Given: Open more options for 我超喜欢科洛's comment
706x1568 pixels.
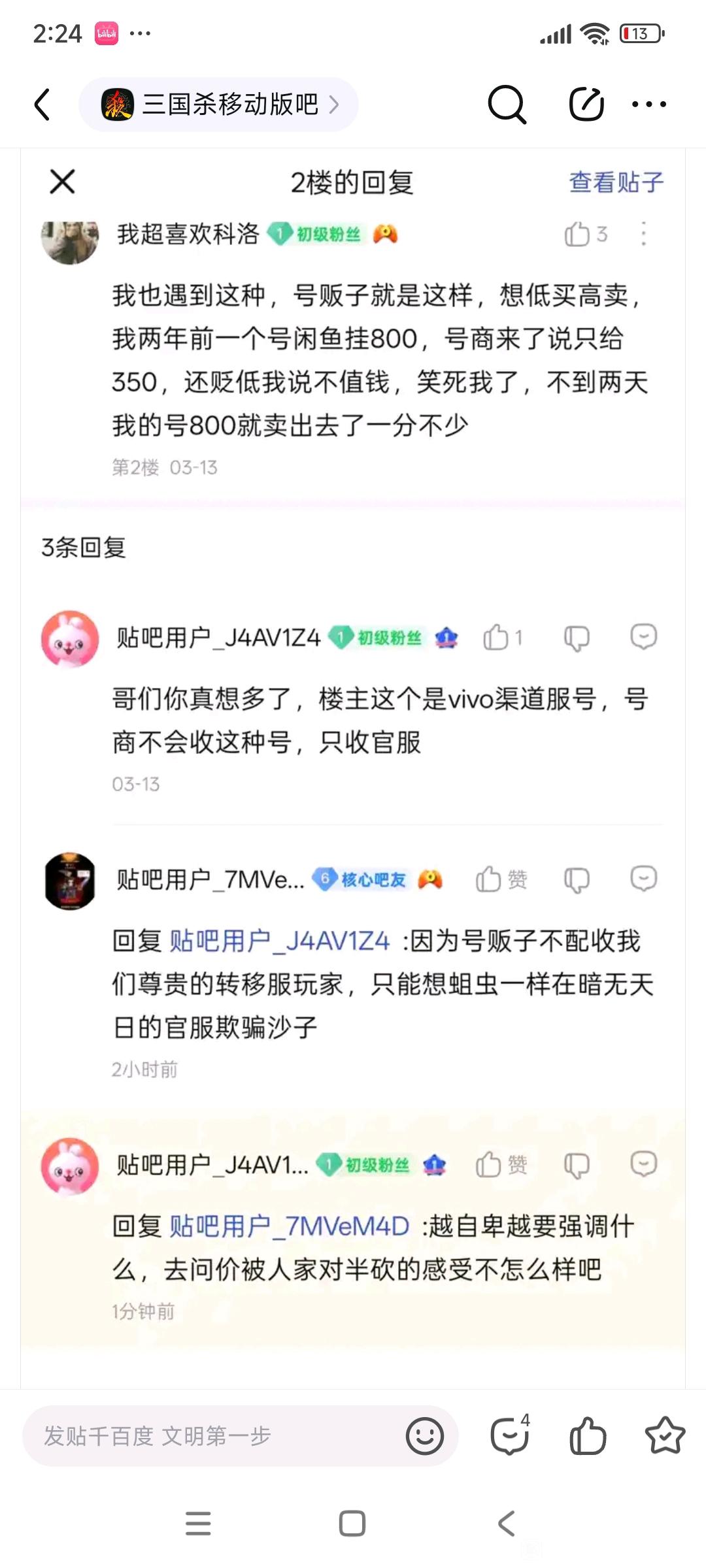Looking at the screenshot, I should (643, 234).
